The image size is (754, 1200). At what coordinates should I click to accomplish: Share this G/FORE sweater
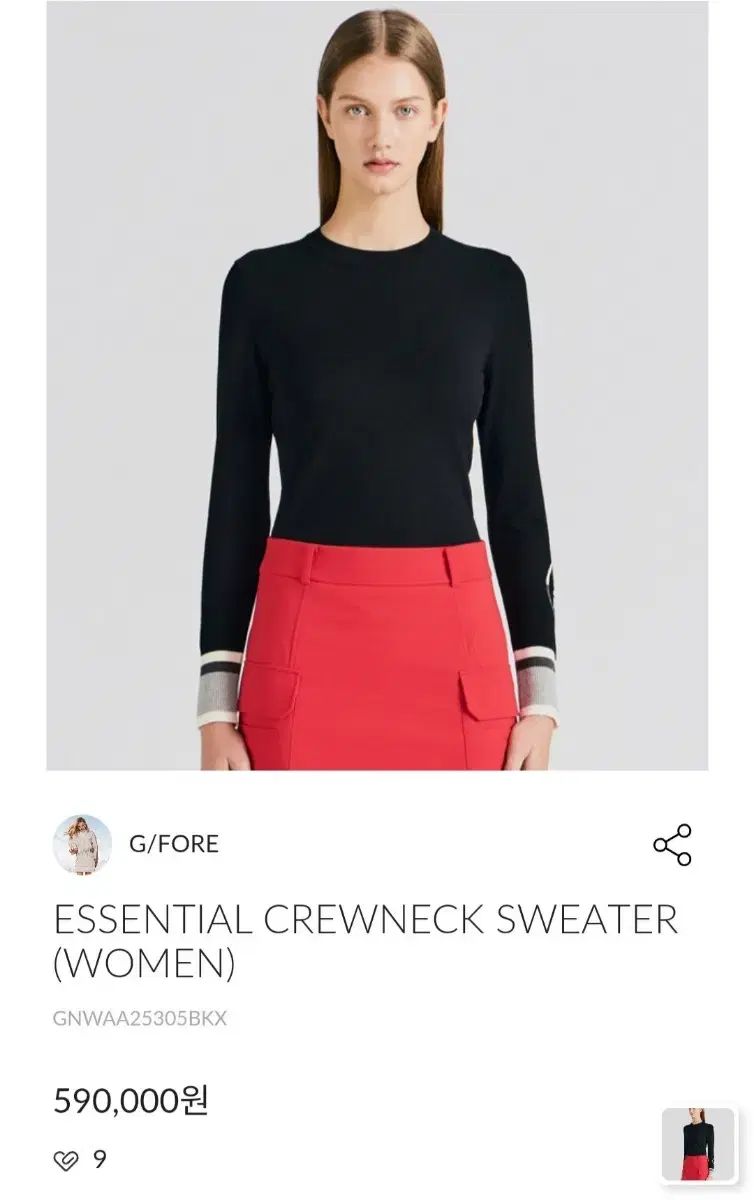[x=672, y=845]
